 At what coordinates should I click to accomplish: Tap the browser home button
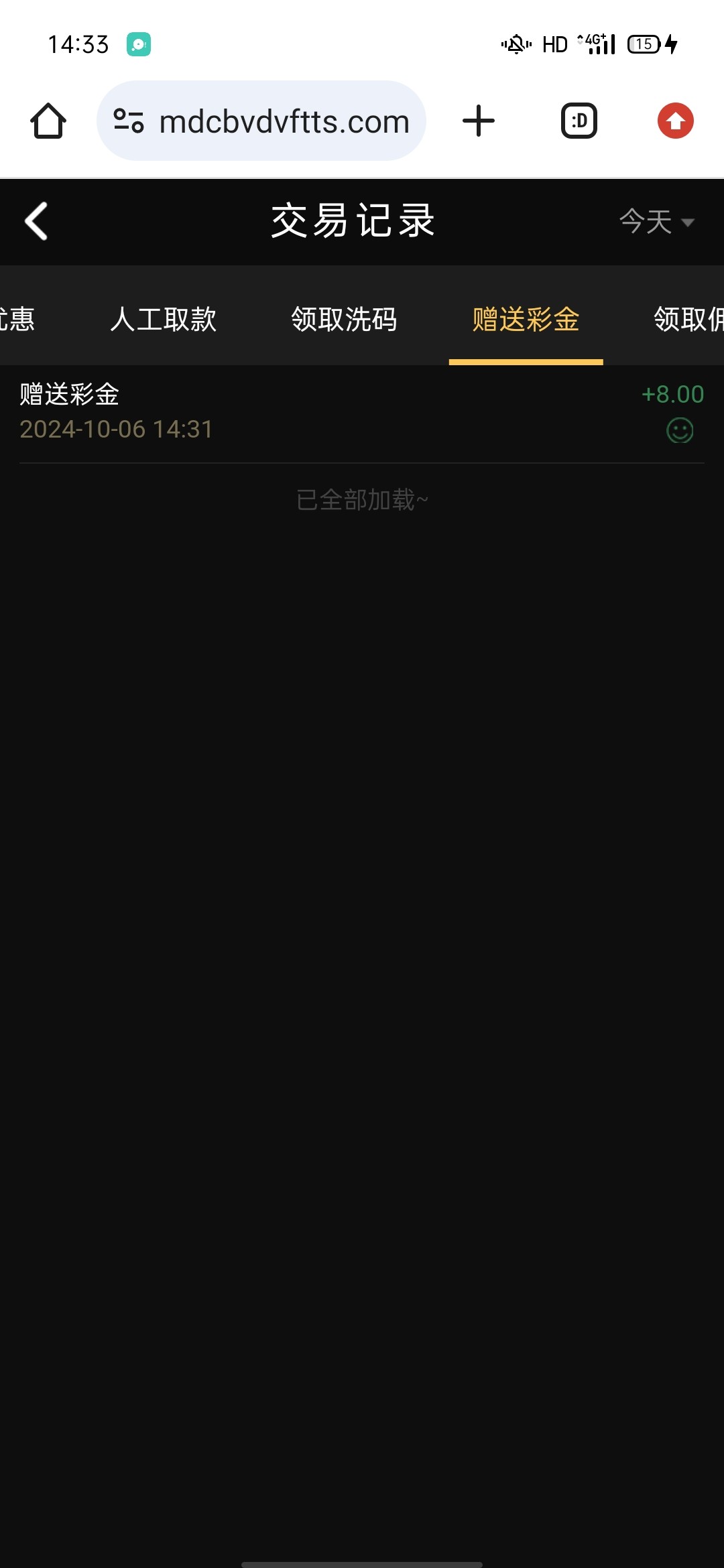(48, 121)
